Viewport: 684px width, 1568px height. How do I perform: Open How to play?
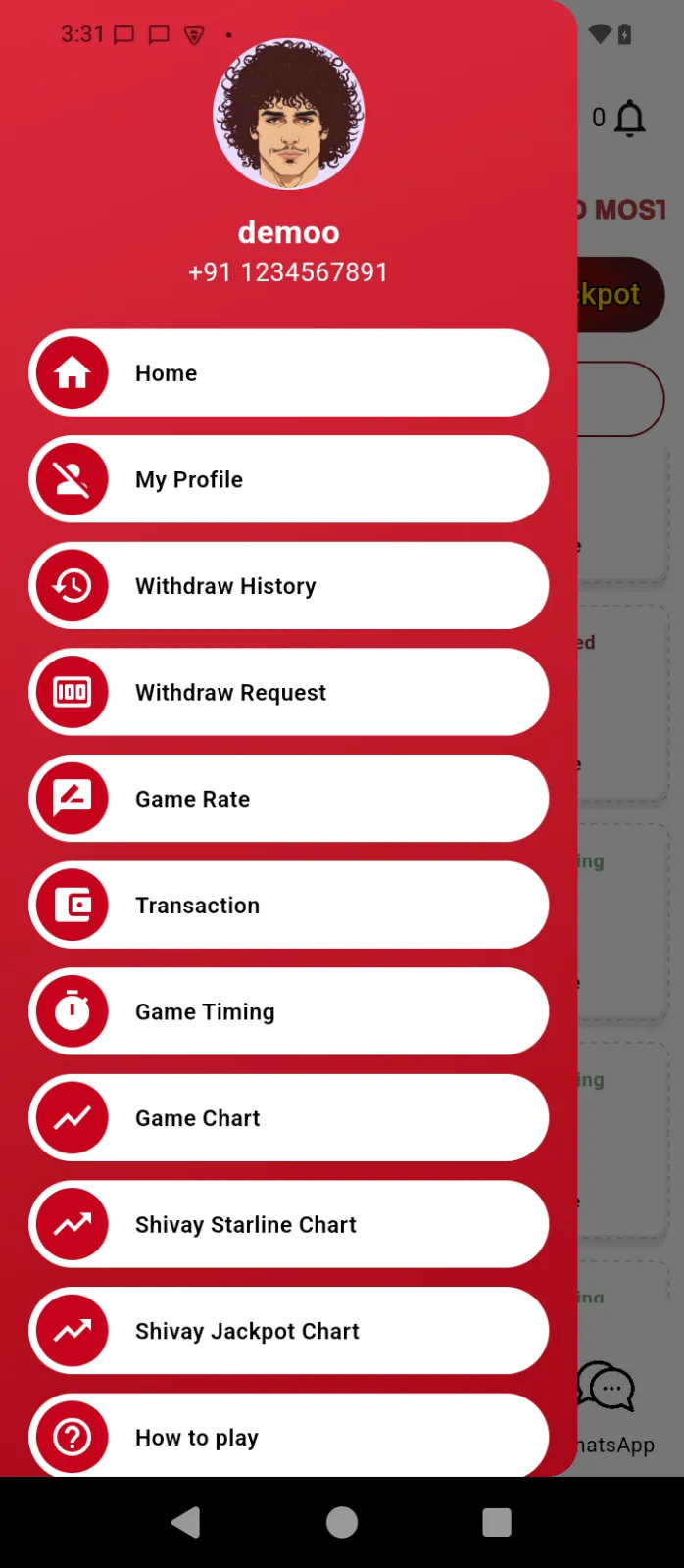[x=288, y=1435]
